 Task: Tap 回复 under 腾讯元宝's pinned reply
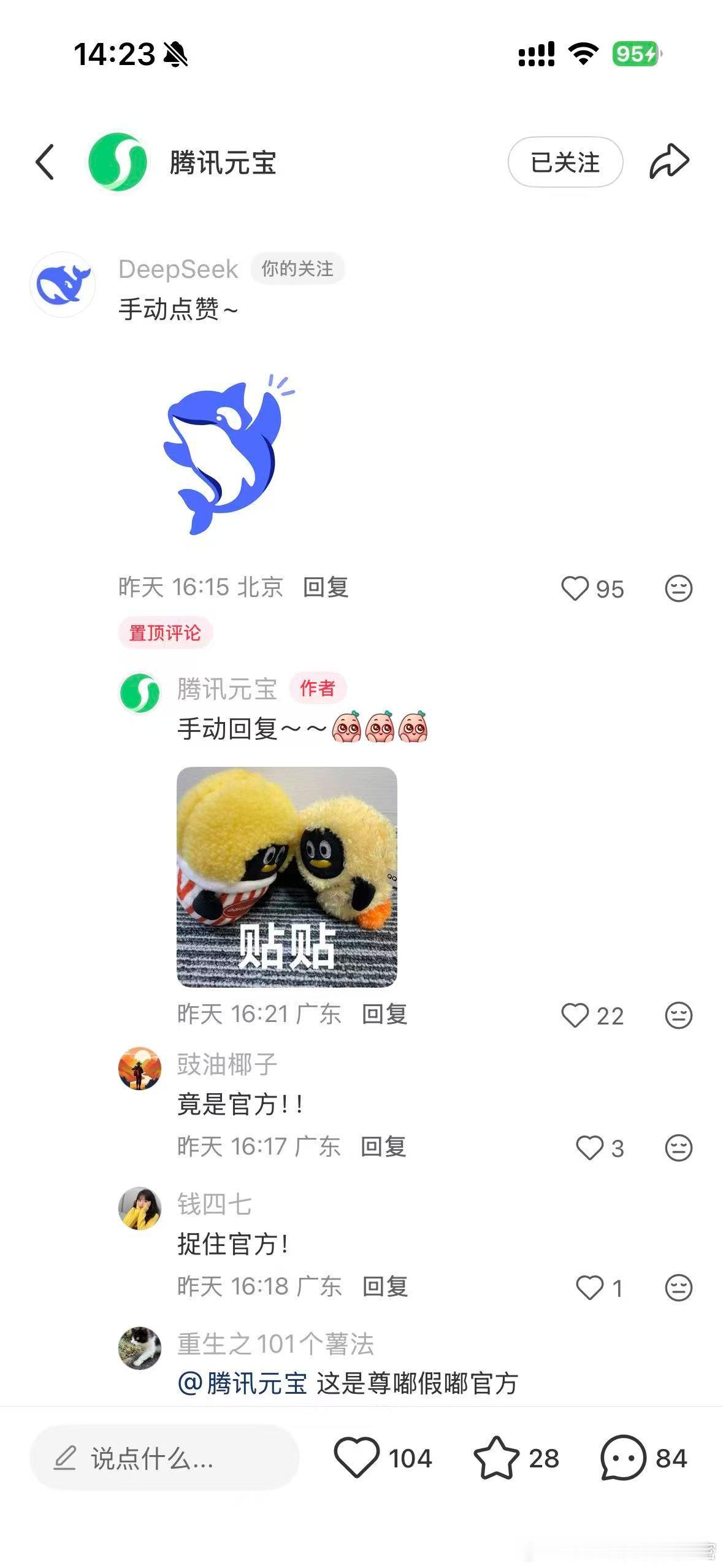point(386,1014)
